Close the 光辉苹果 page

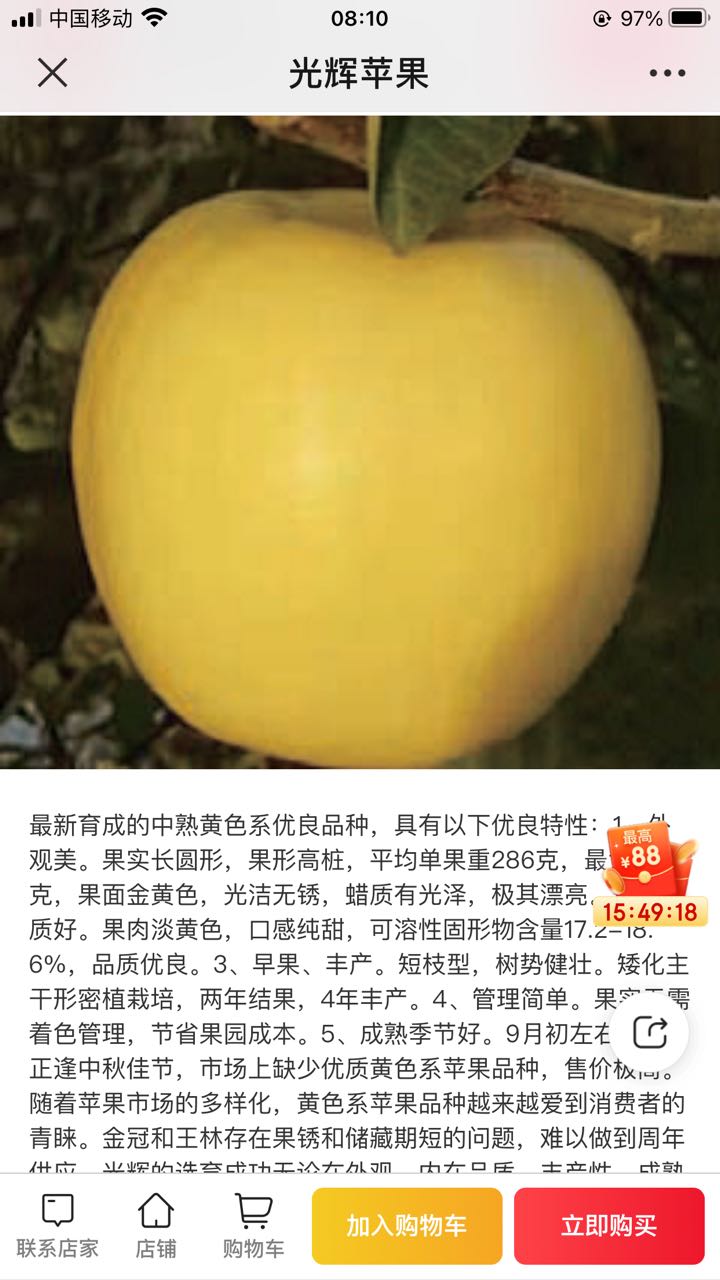pyautogui.click(x=52, y=73)
